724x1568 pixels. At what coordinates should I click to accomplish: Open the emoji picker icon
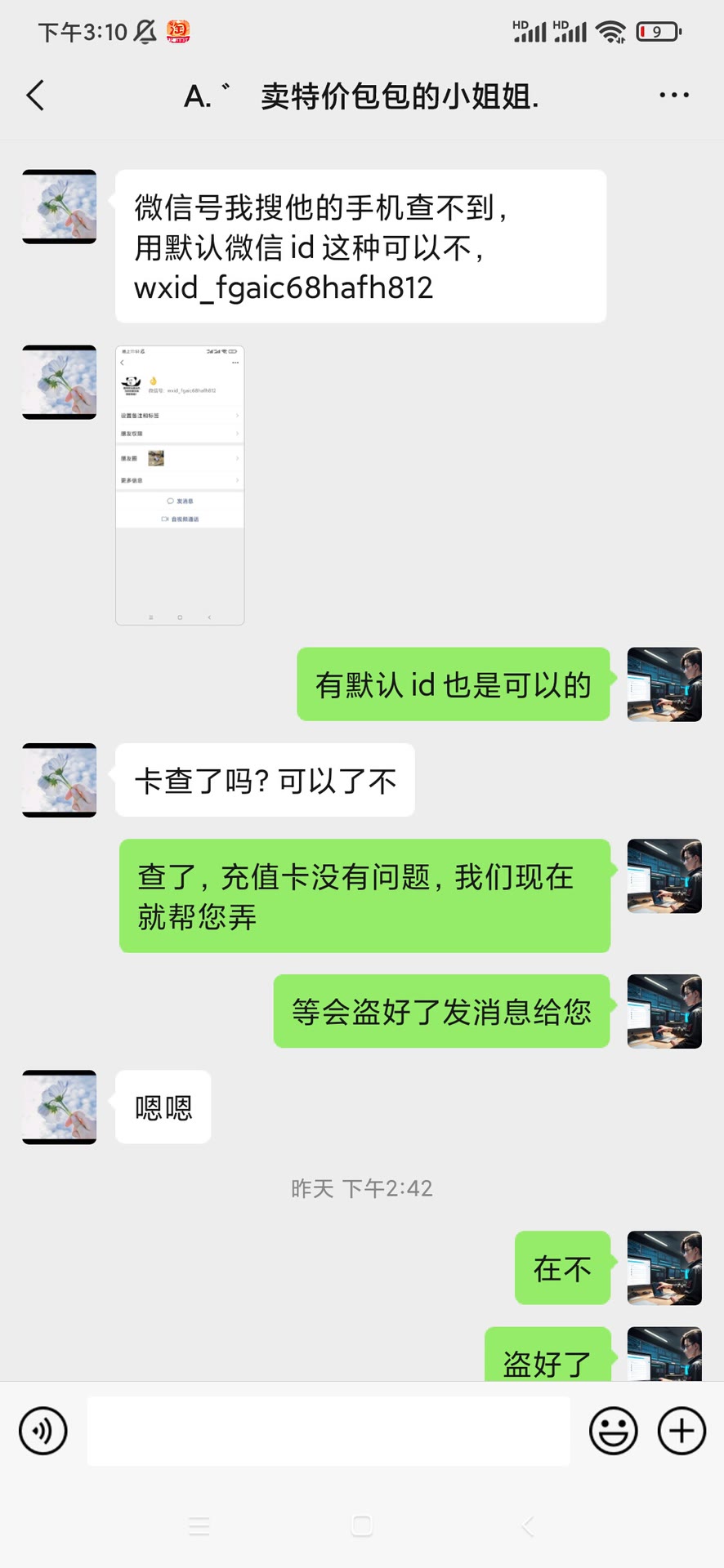click(x=614, y=1431)
